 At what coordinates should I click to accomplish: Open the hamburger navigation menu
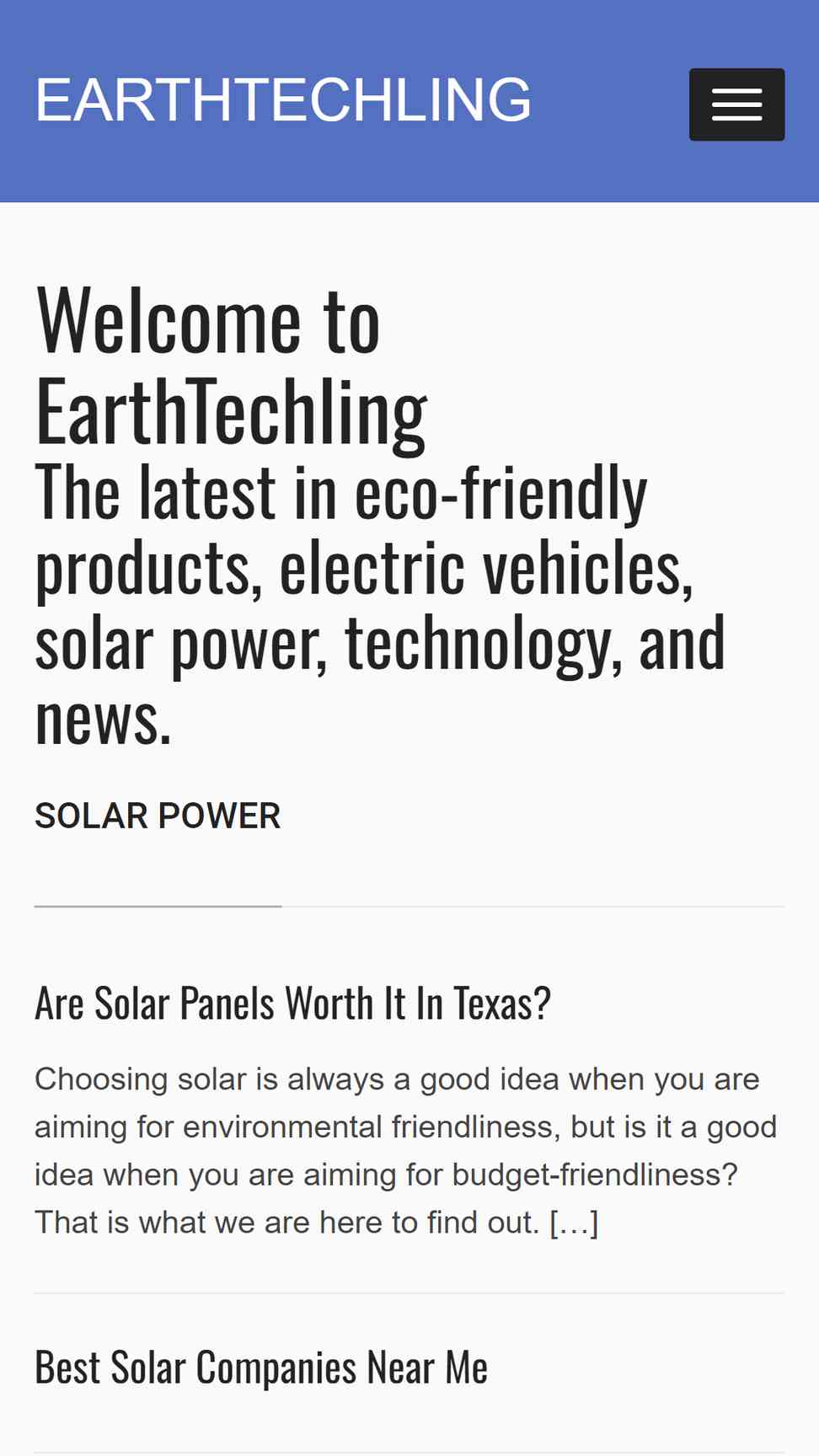(x=736, y=104)
